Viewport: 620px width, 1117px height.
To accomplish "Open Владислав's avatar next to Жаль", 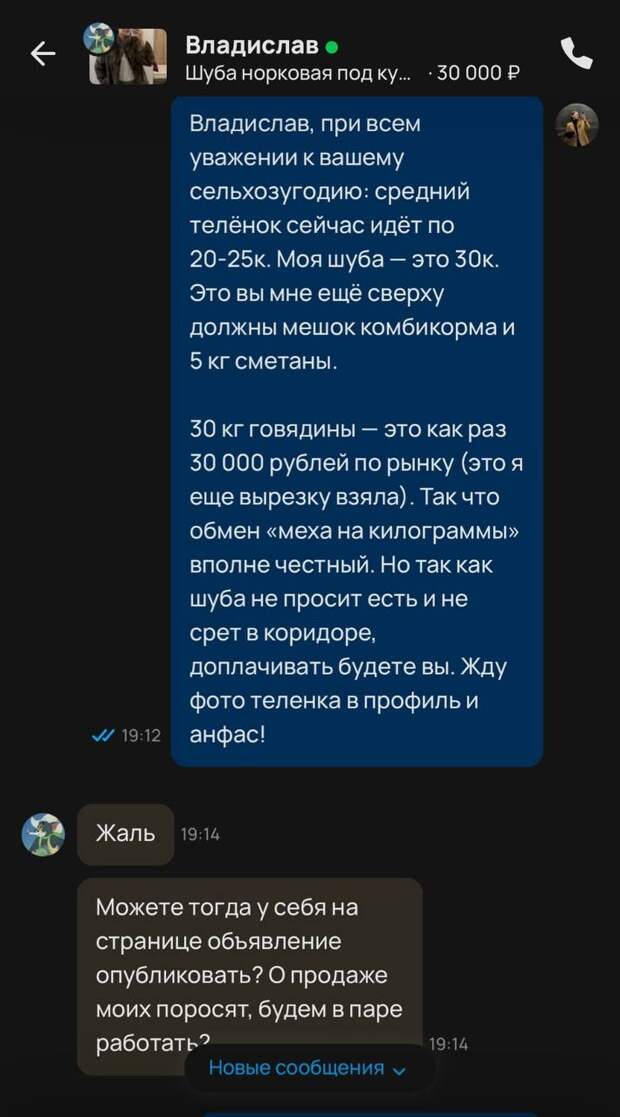I will coord(43,834).
